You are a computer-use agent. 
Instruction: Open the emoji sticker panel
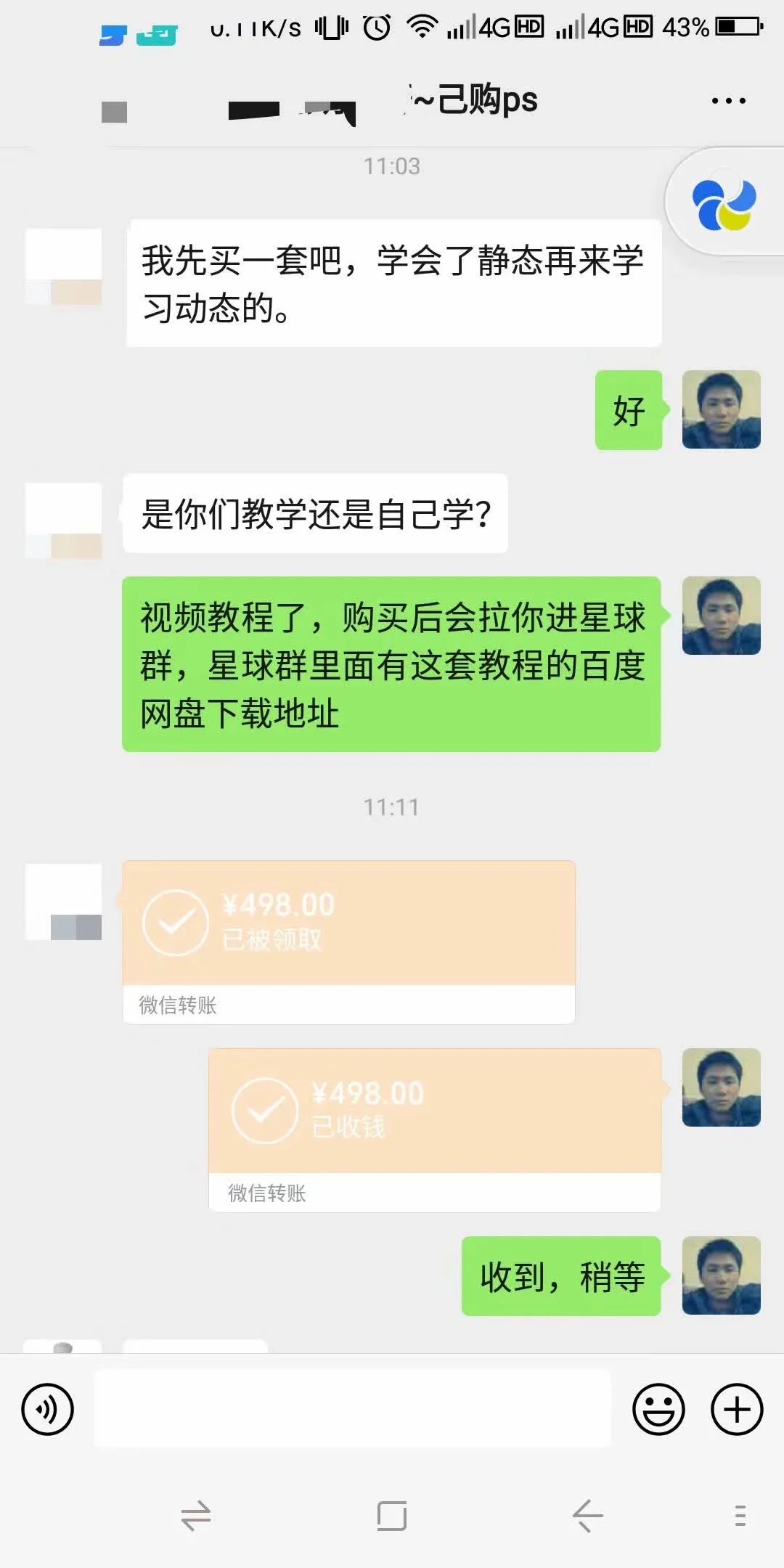tap(658, 1409)
